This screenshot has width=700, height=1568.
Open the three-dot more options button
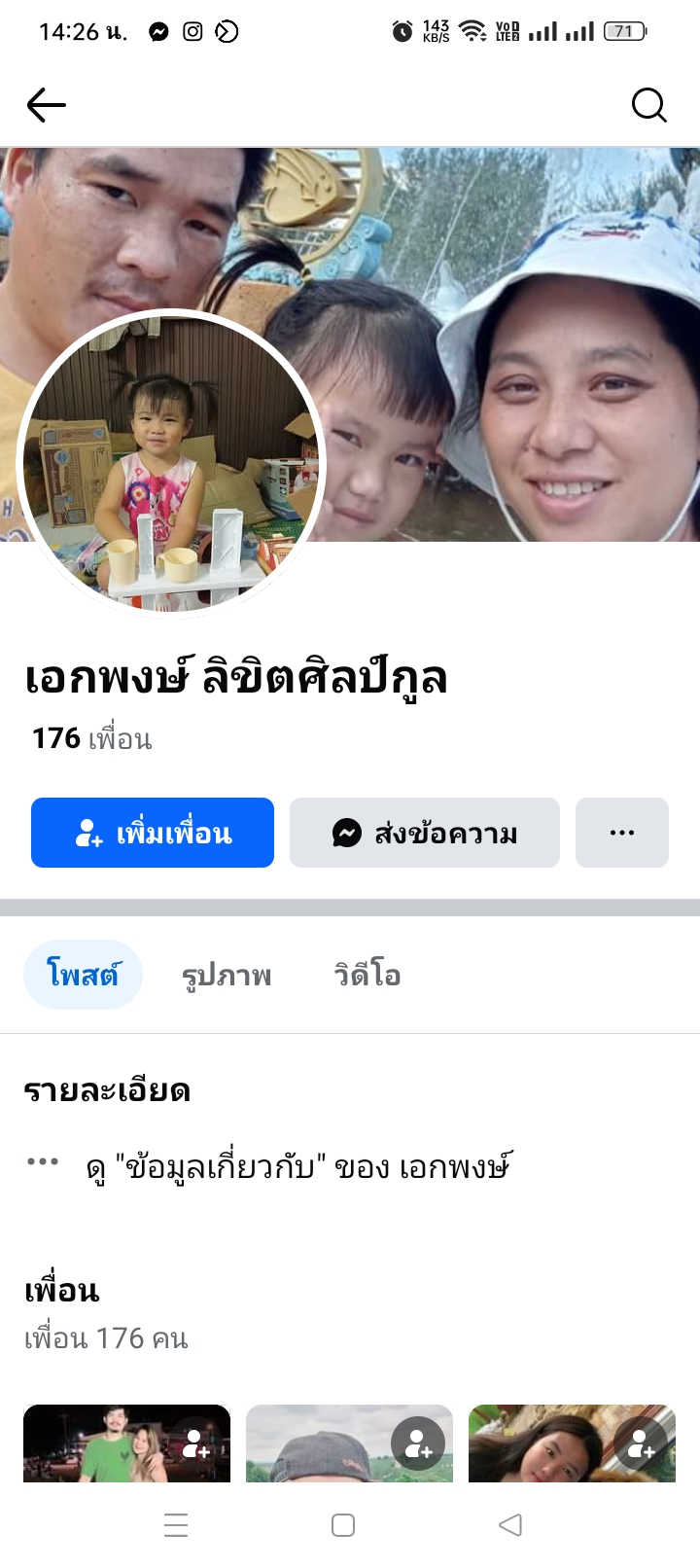pyautogui.click(x=621, y=833)
